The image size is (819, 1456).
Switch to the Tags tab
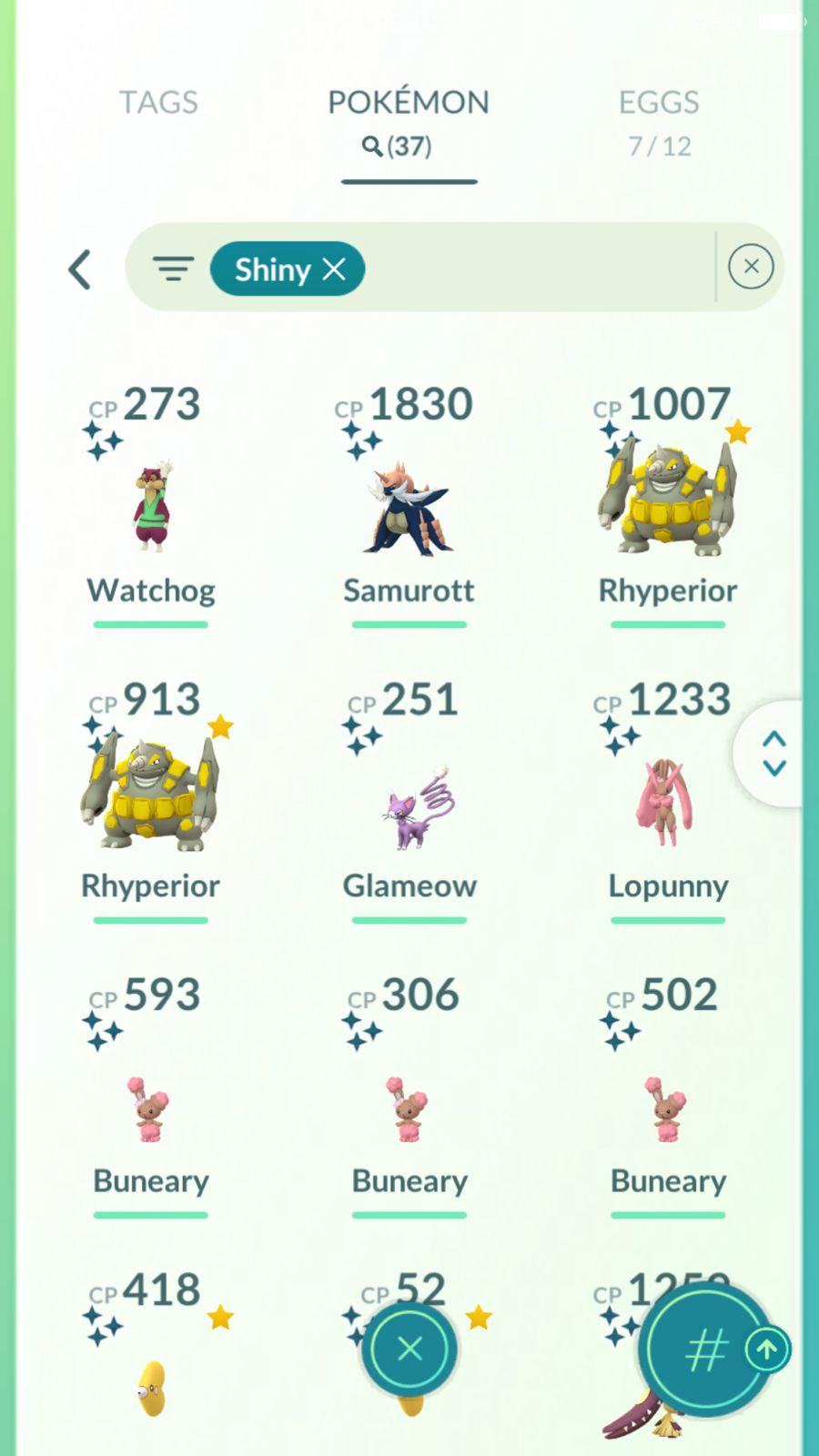[158, 103]
